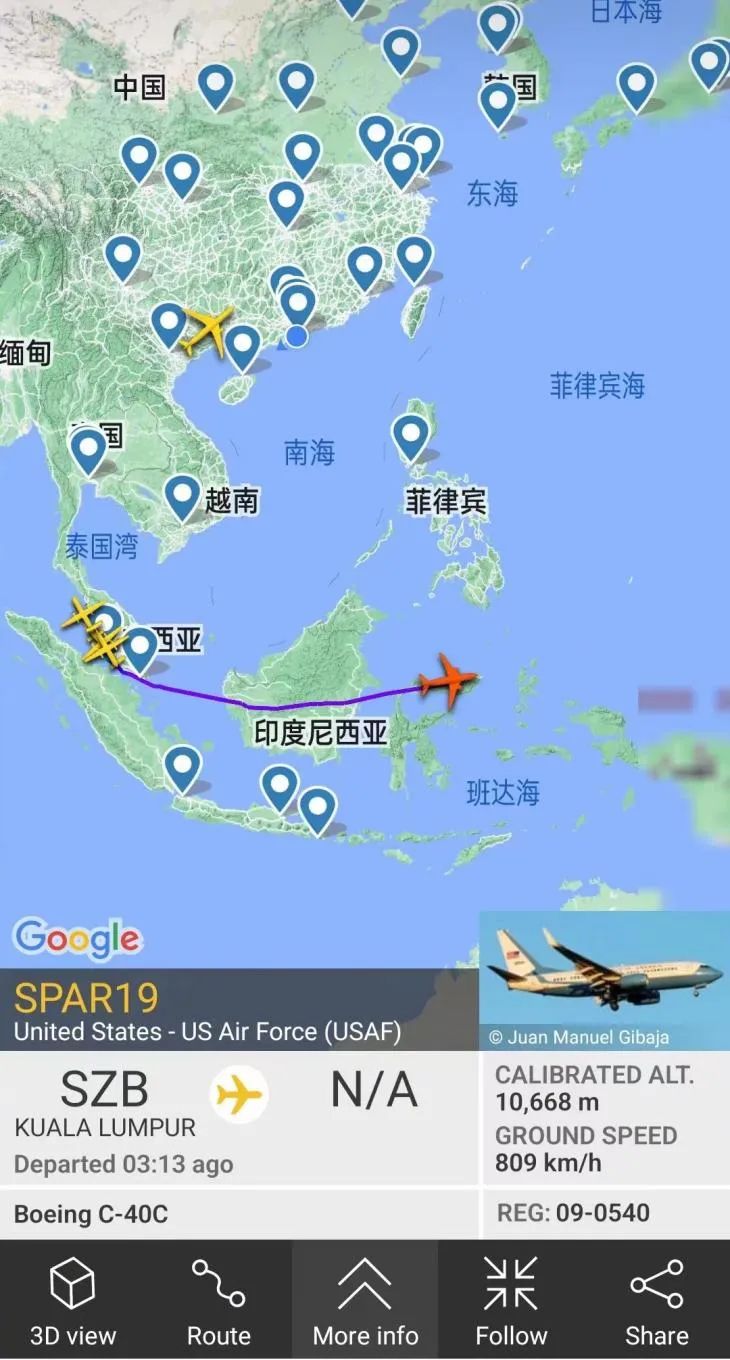Open the 3D view
Image resolution: width=730 pixels, height=1360 pixels.
[x=73, y=1300]
